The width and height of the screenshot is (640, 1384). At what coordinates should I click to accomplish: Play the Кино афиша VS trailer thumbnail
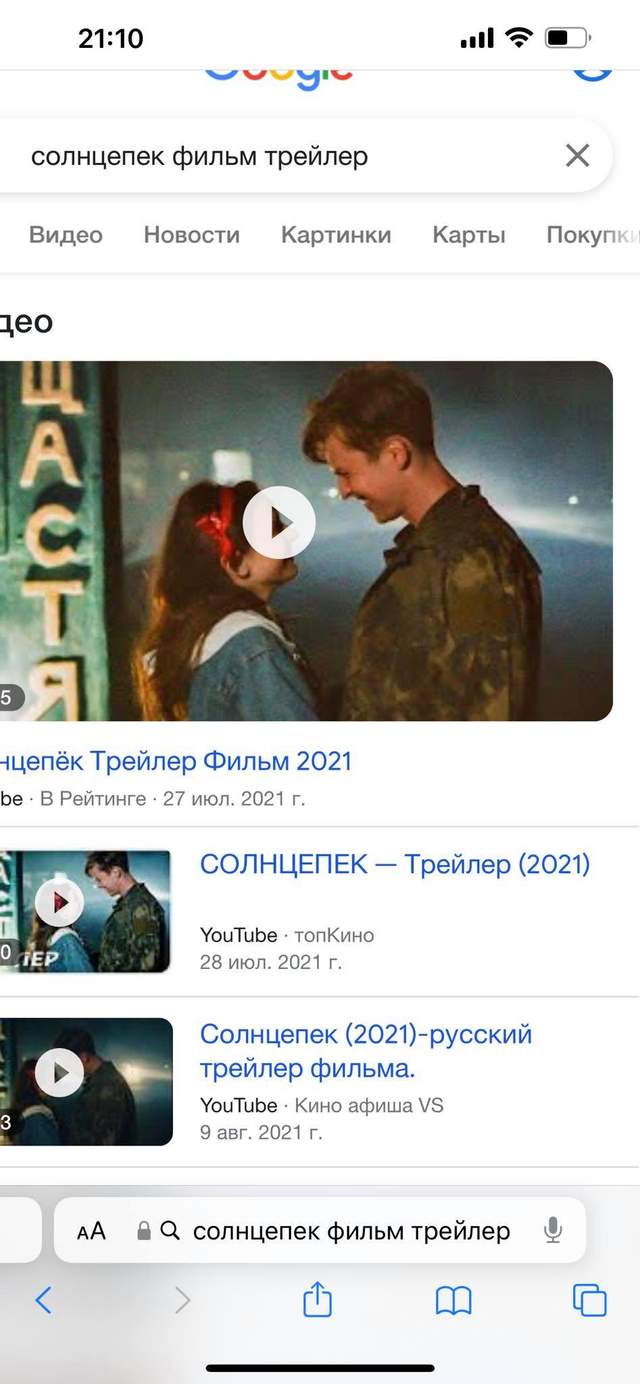(62, 1074)
